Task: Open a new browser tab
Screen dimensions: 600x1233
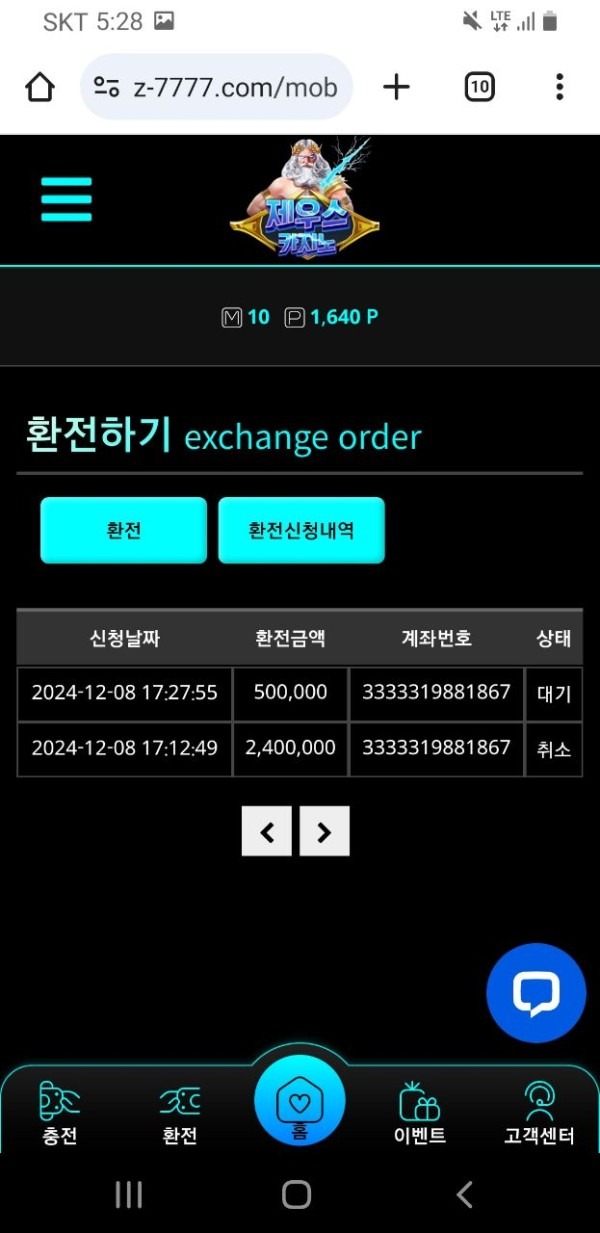Action: [397, 88]
